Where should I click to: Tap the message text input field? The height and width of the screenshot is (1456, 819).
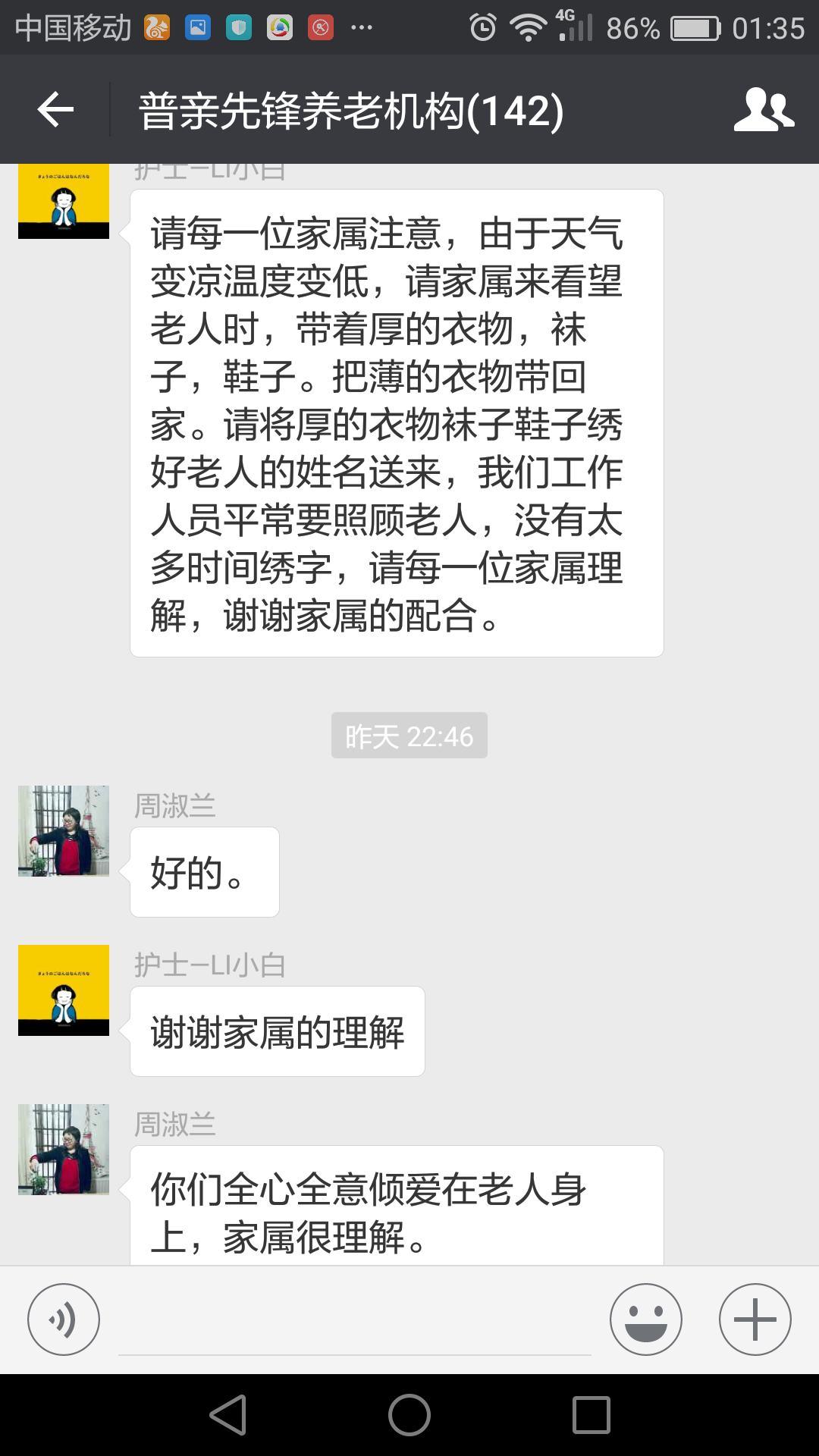point(354,1323)
